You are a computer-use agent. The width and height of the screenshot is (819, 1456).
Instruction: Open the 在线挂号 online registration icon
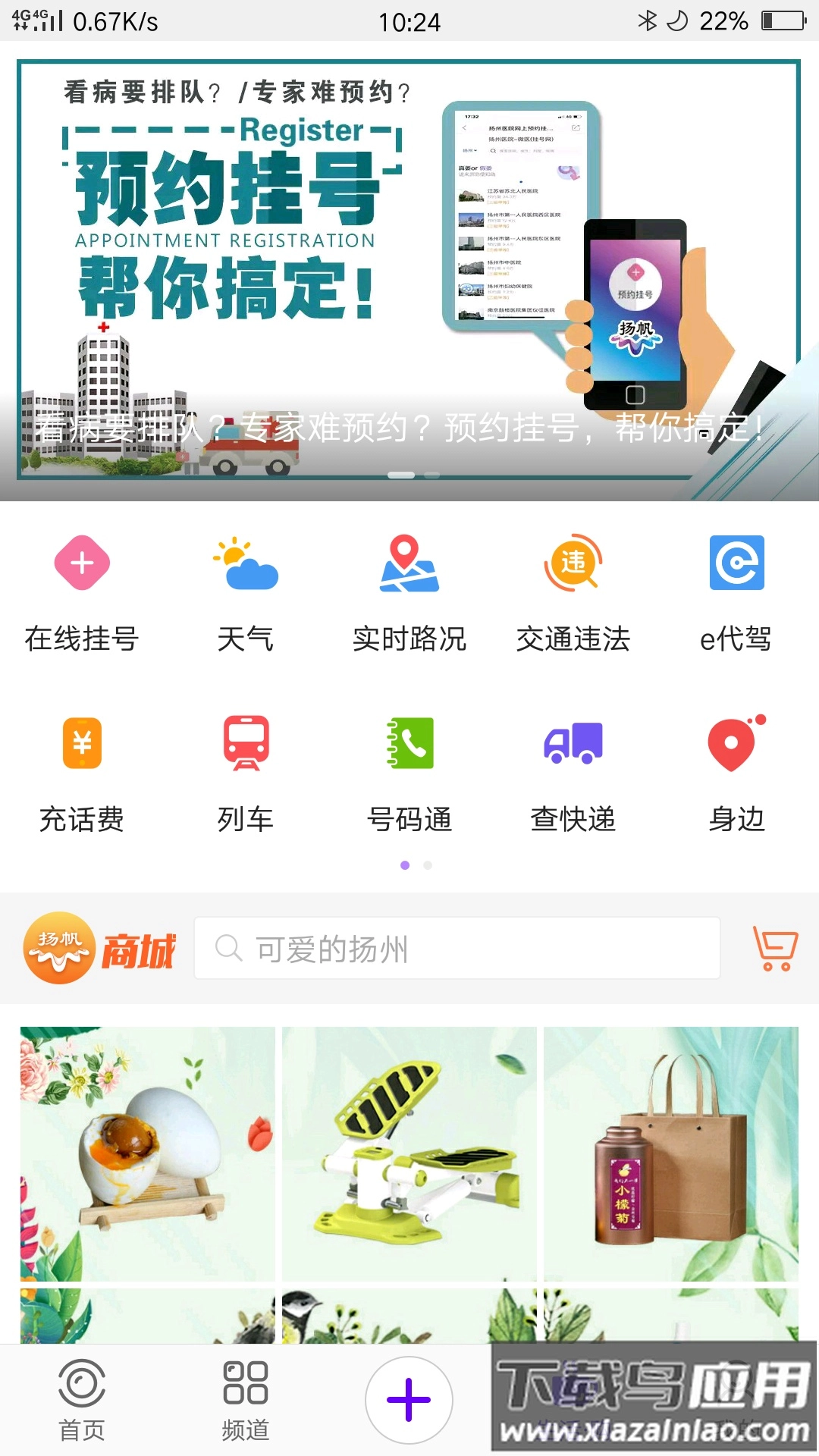pos(82,591)
